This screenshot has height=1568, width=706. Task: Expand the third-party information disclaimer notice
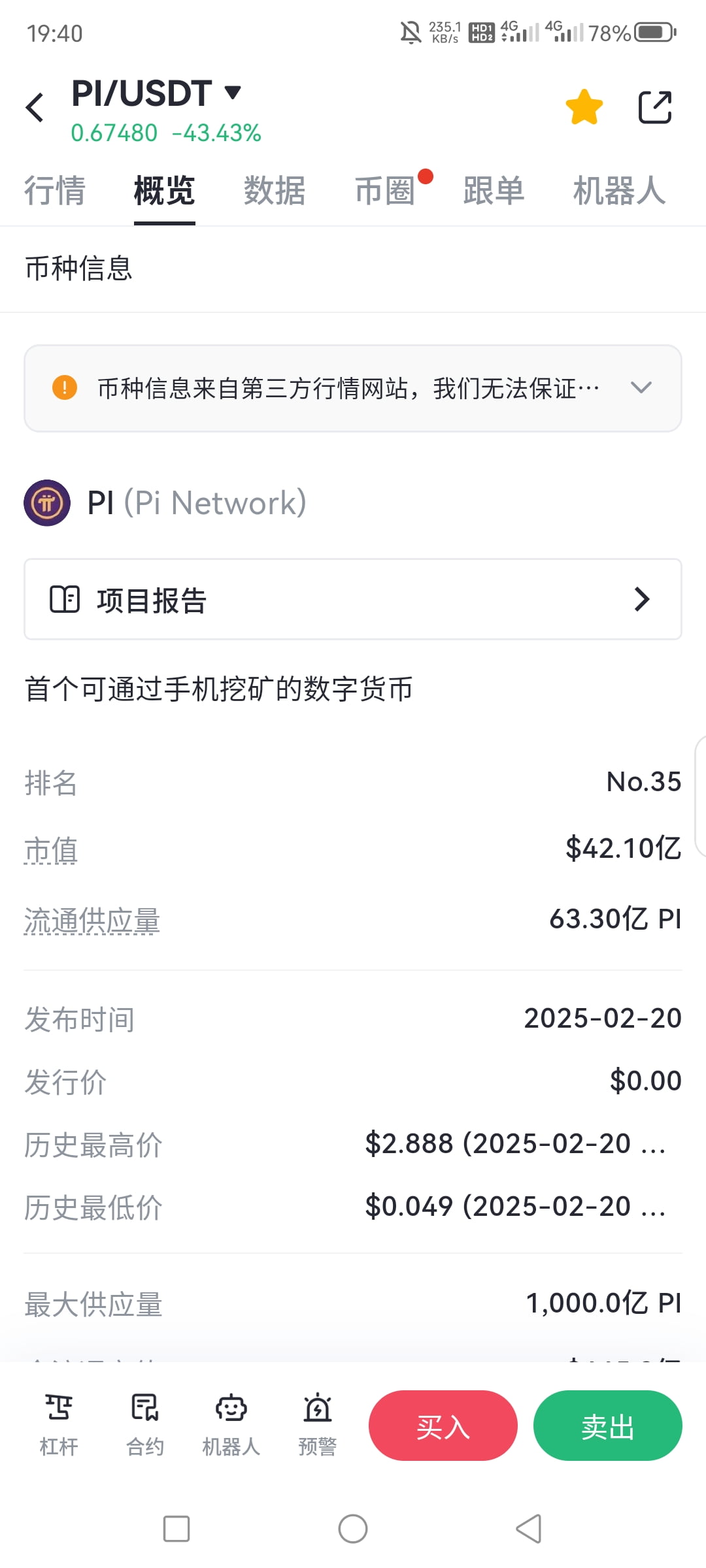point(641,387)
